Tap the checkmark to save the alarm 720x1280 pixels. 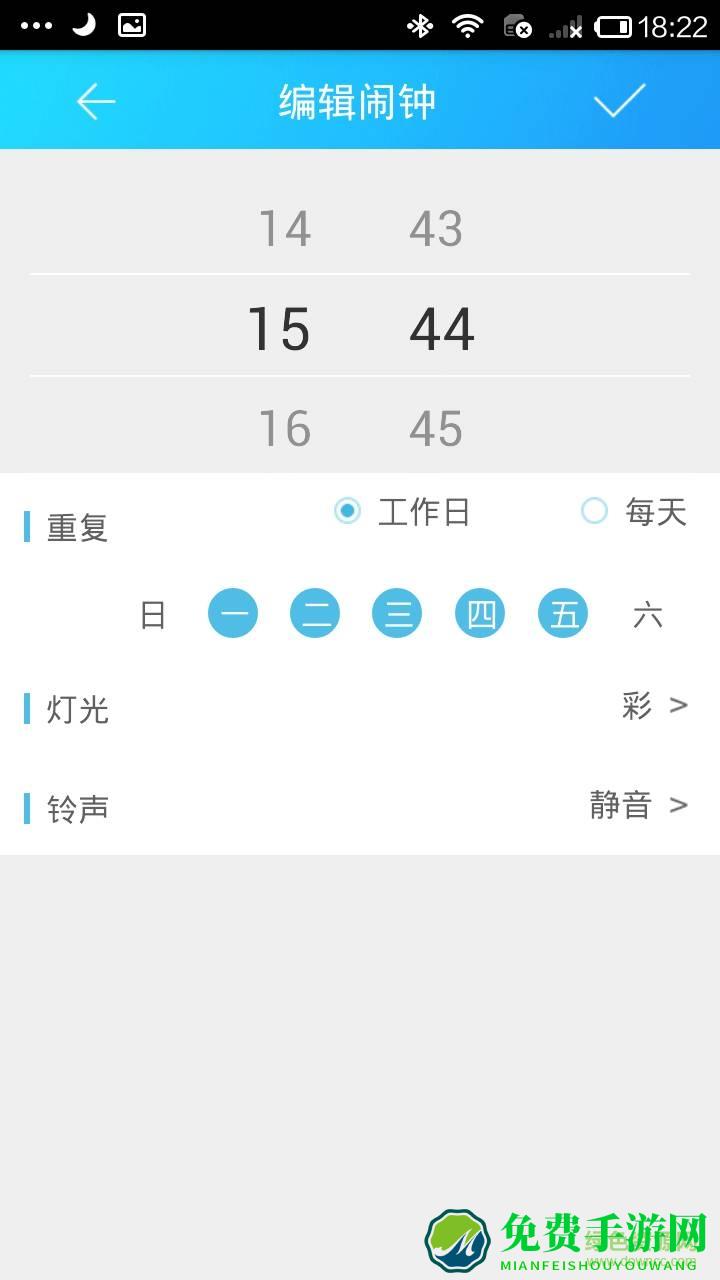click(x=618, y=100)
